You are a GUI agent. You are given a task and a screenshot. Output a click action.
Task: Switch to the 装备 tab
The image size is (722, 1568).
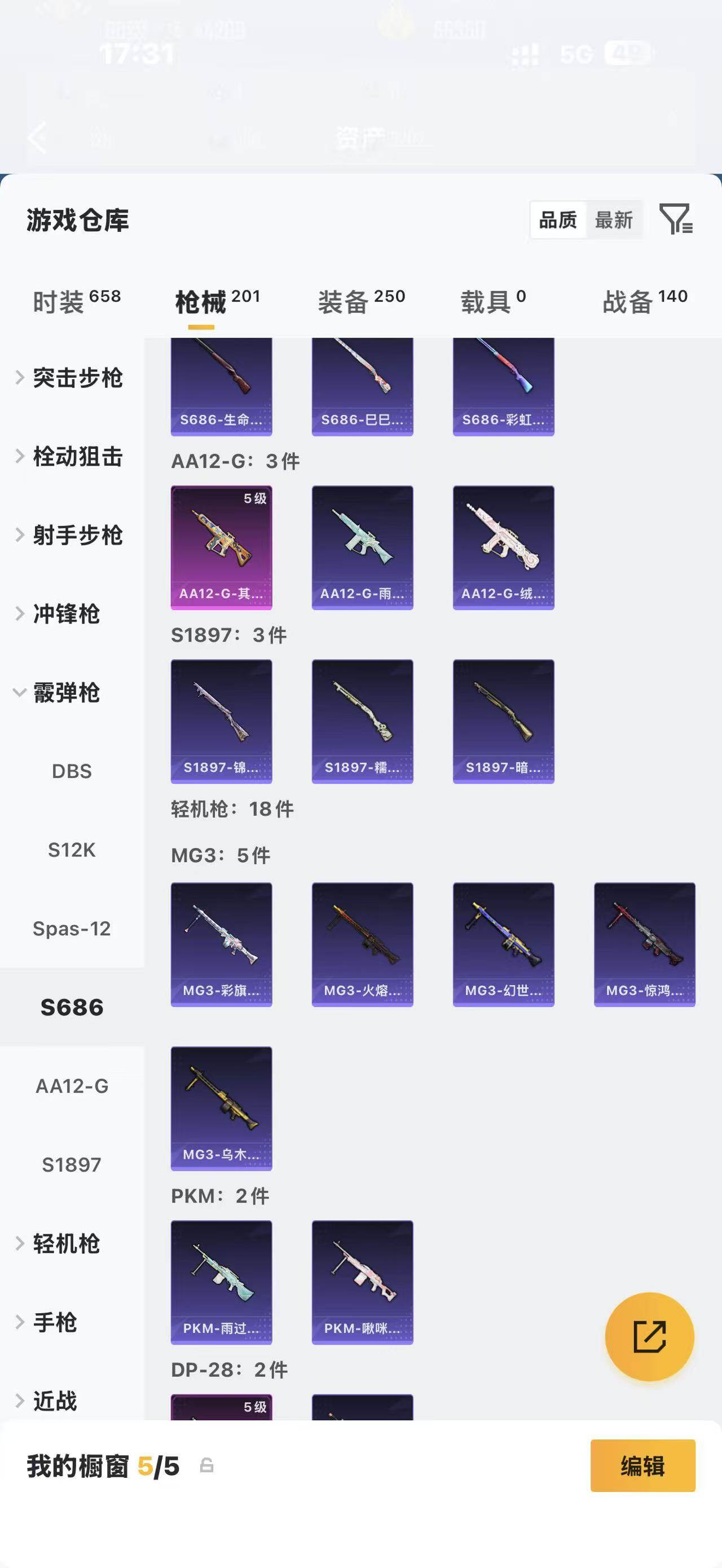click(361, 301)
